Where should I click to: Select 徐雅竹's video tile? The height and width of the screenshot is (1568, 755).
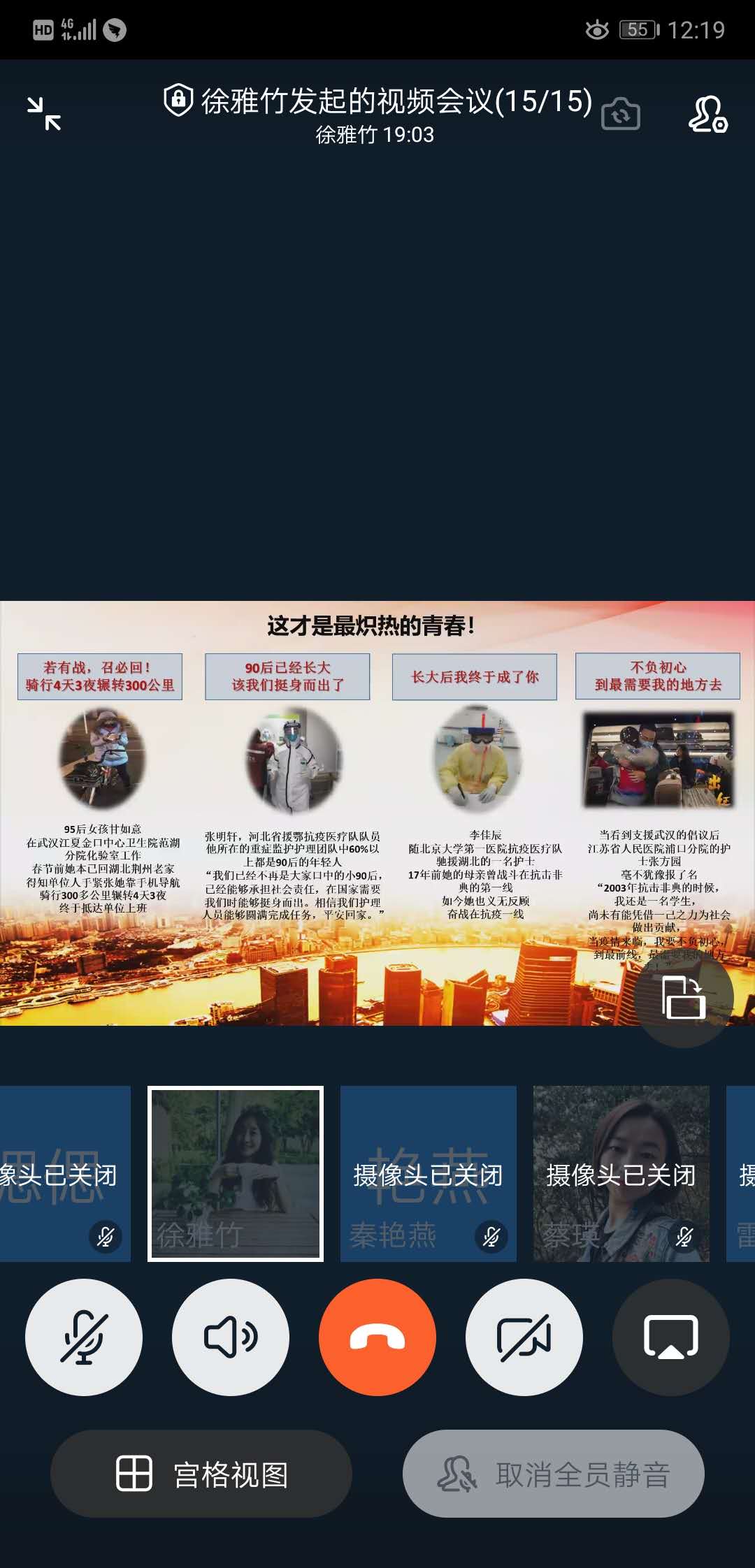click(x=236, y=1173)
